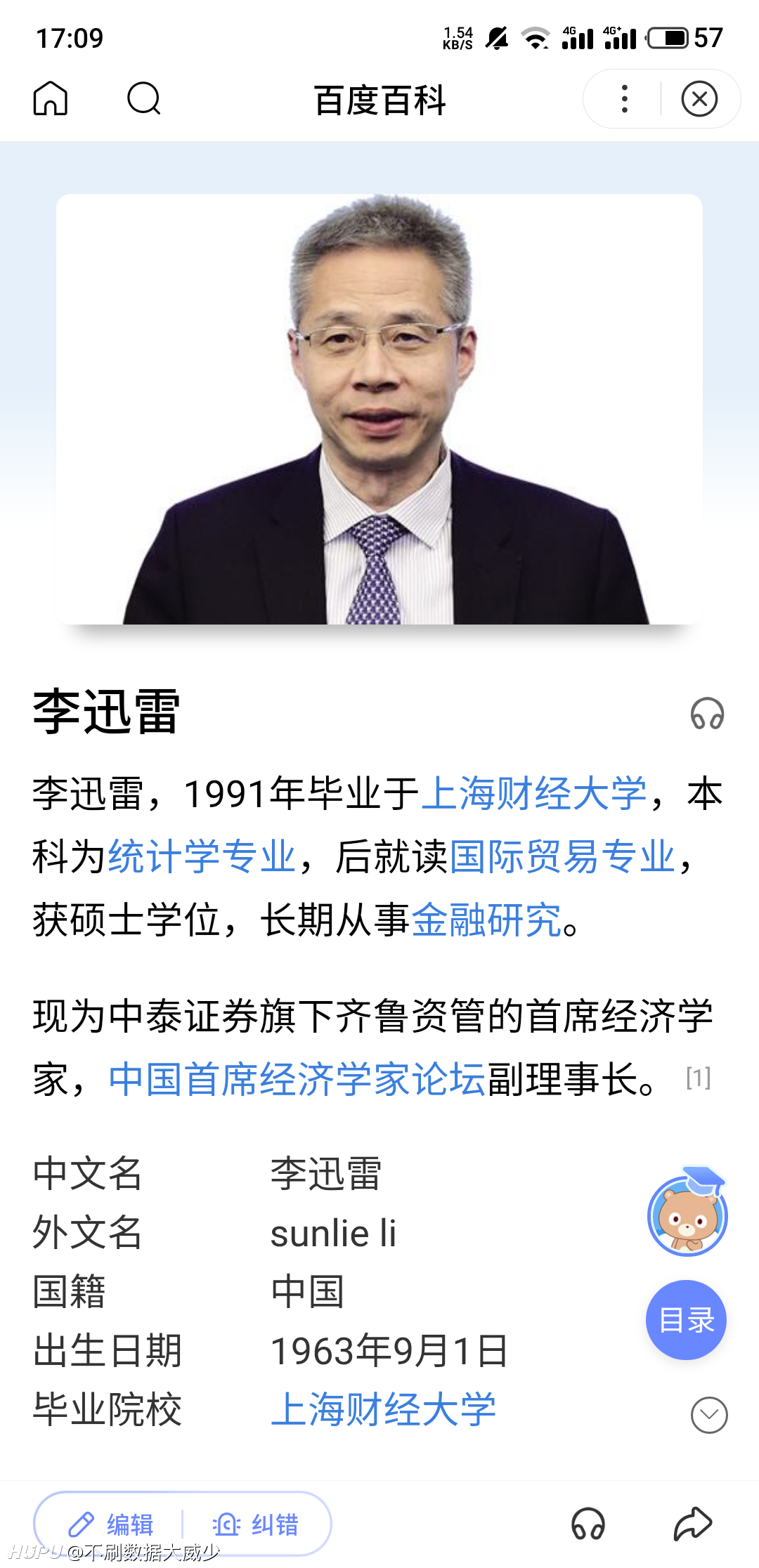759x1568 pixels.
Task: Open the 国际贸易专业 link
Action: pyautogui.click(x=562, y=857)
